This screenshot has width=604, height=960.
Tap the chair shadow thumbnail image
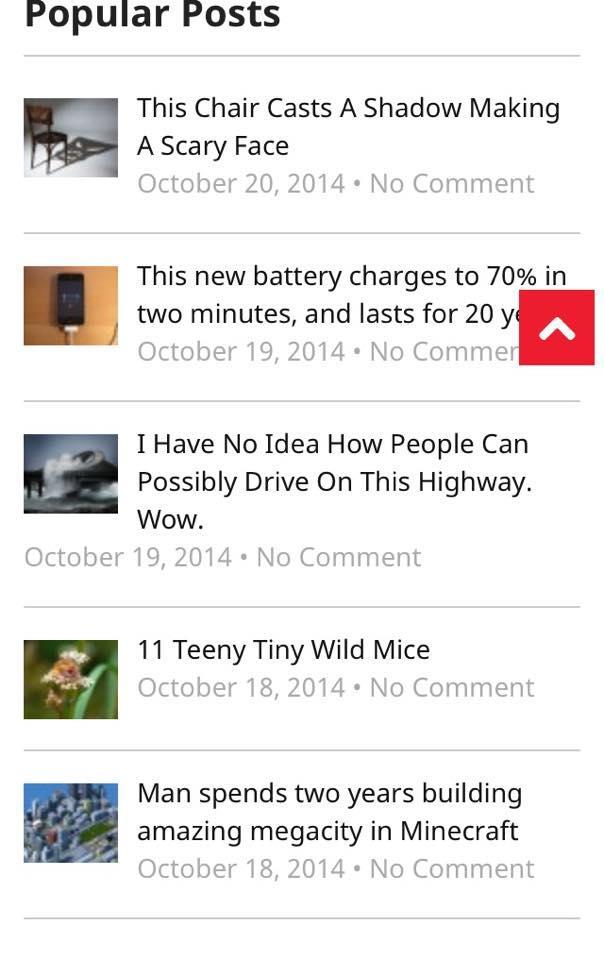[71, 137]
